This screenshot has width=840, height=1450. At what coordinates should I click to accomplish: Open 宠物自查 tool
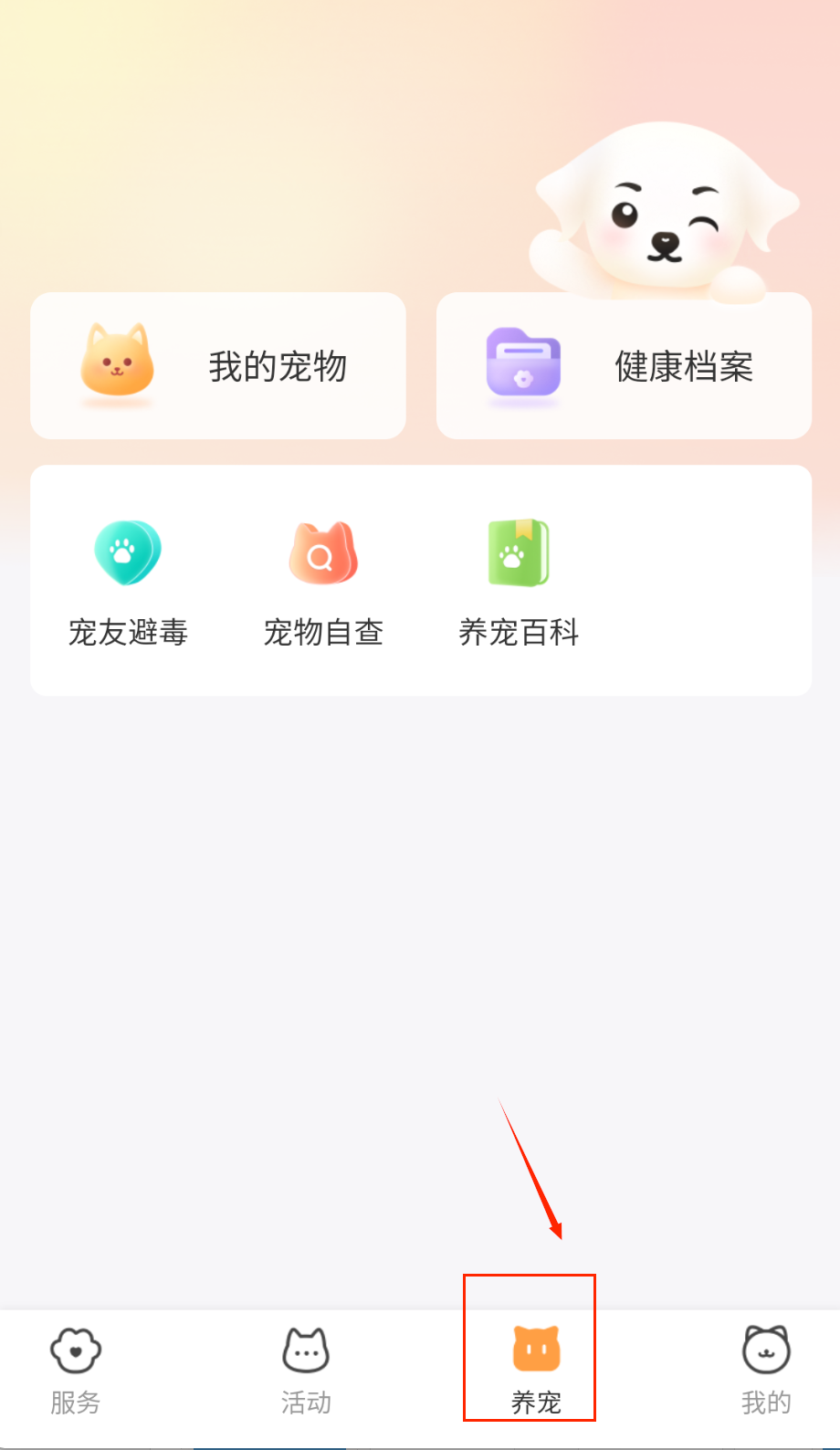323,579
